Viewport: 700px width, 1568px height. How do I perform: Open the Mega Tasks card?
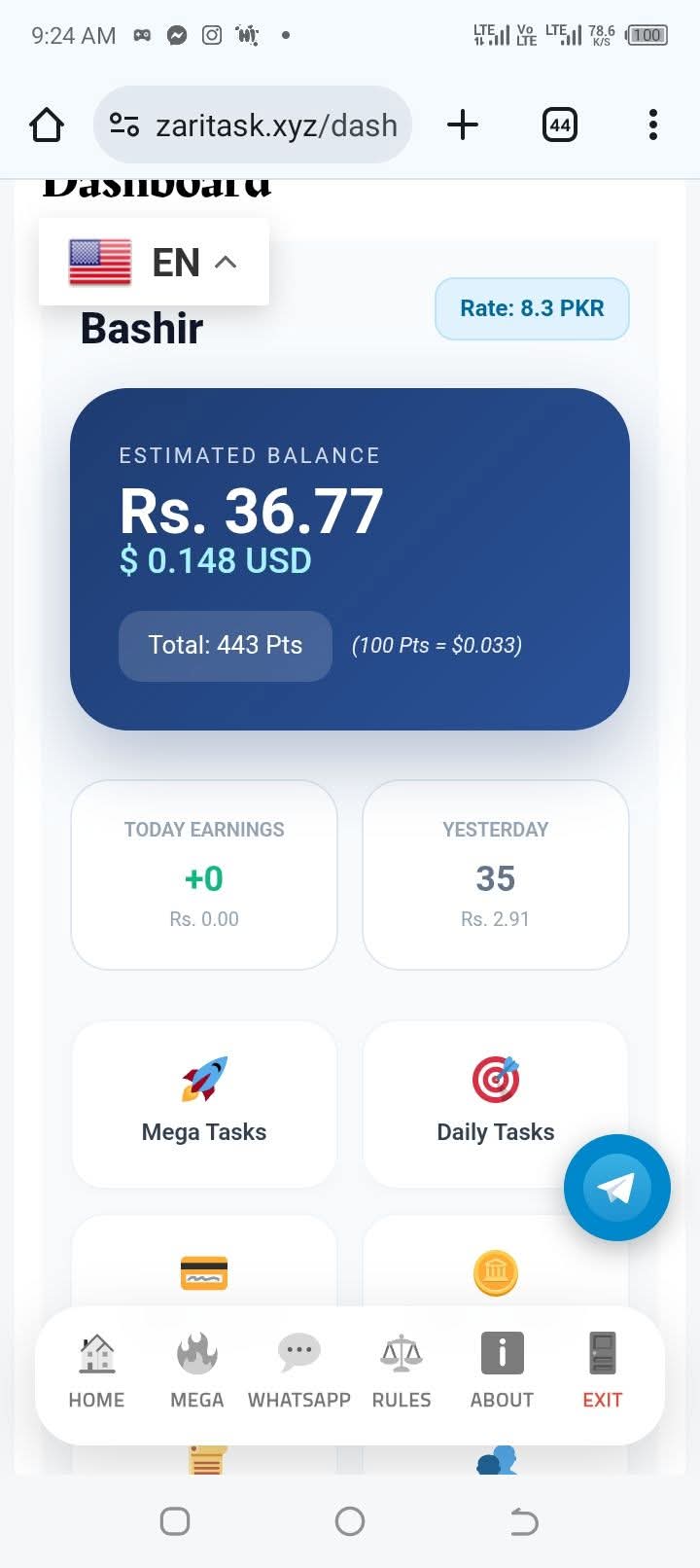click(204, 1104)
